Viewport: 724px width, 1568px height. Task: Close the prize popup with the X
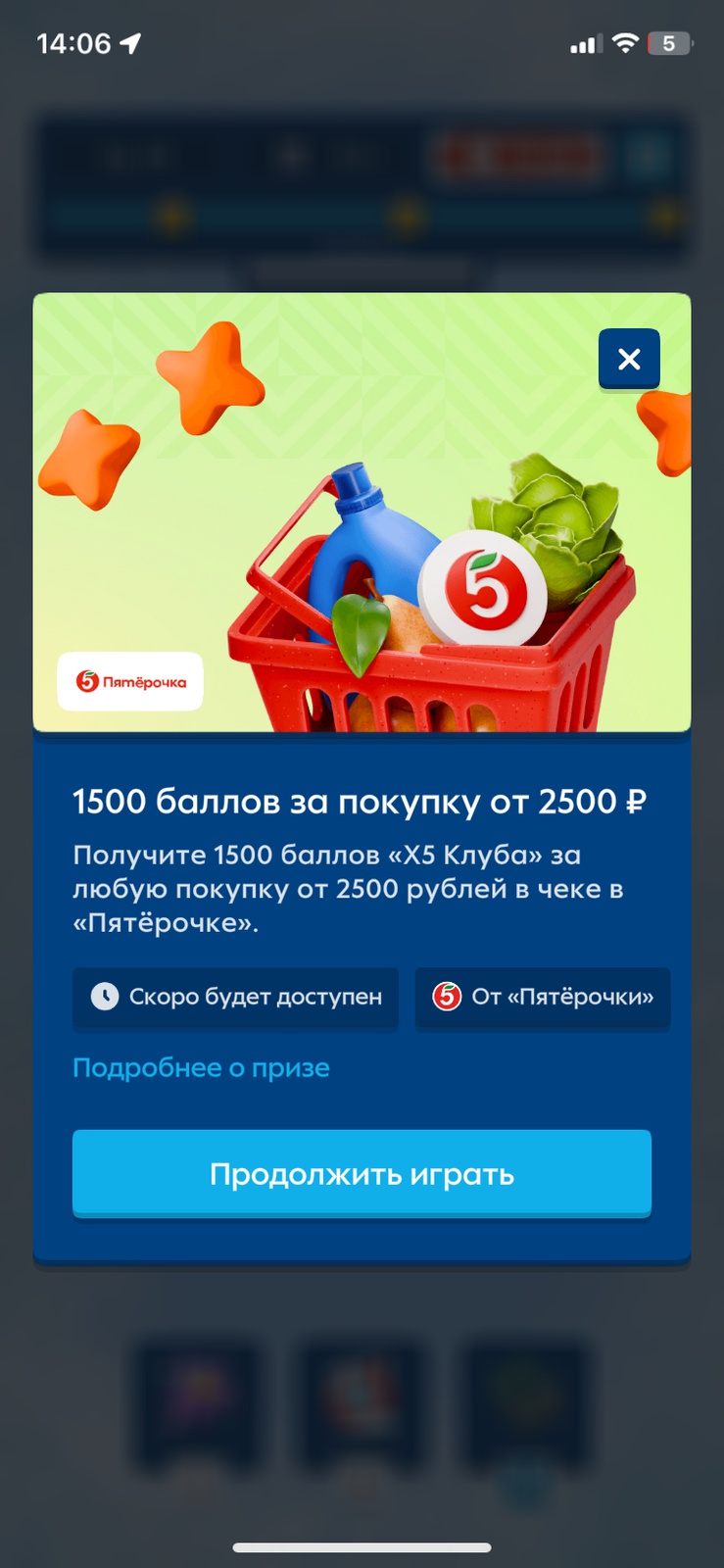[x=629, y=359]
